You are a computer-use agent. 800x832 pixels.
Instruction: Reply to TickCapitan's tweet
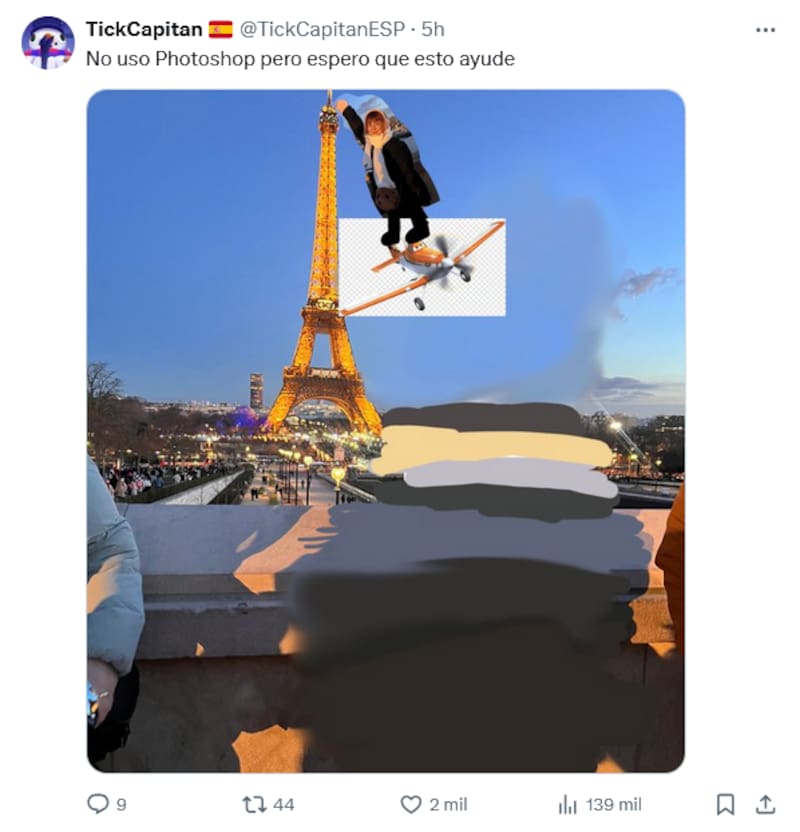click(98, 804)
